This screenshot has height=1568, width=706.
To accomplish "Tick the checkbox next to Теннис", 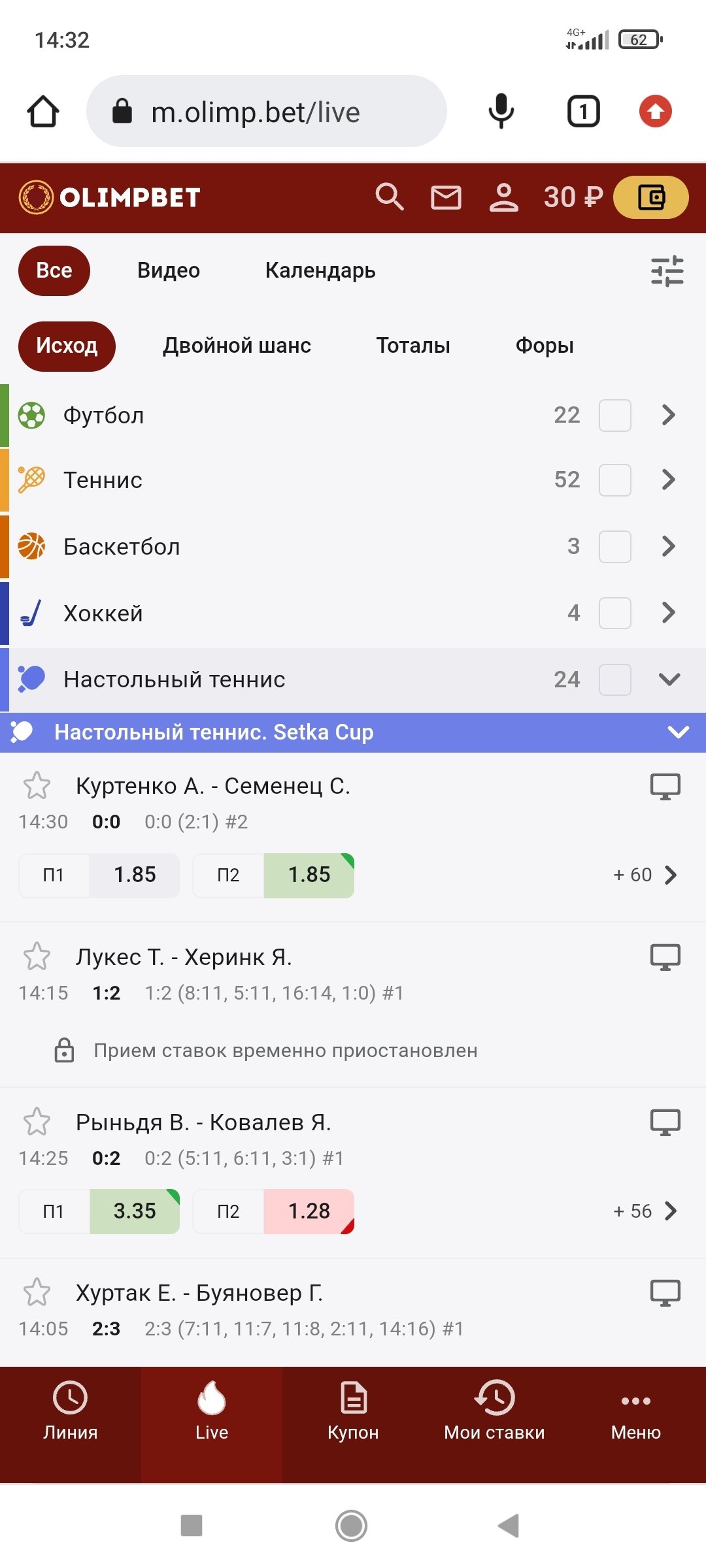I will click(x=614, y=480).
